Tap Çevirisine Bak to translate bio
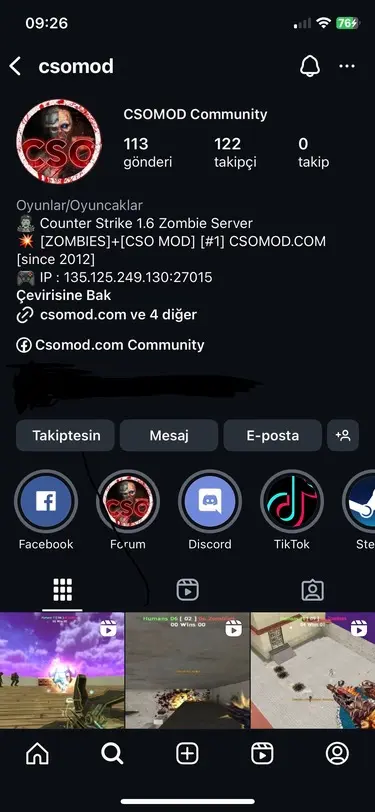 tap(64, 296)
